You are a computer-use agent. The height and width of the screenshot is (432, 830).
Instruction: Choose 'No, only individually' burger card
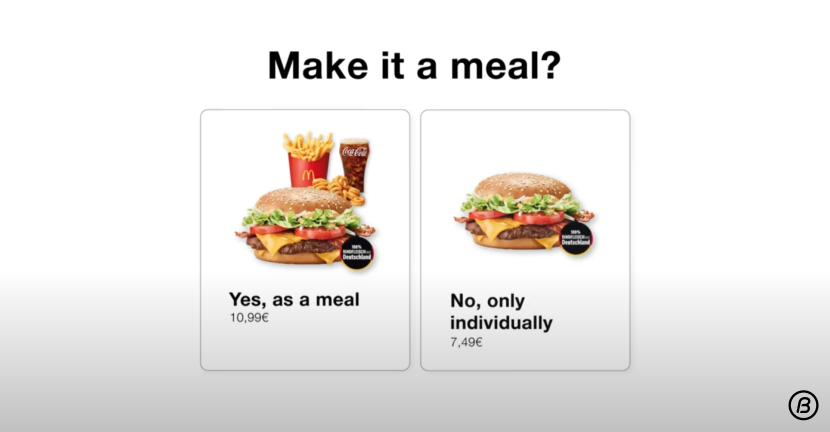525,240
